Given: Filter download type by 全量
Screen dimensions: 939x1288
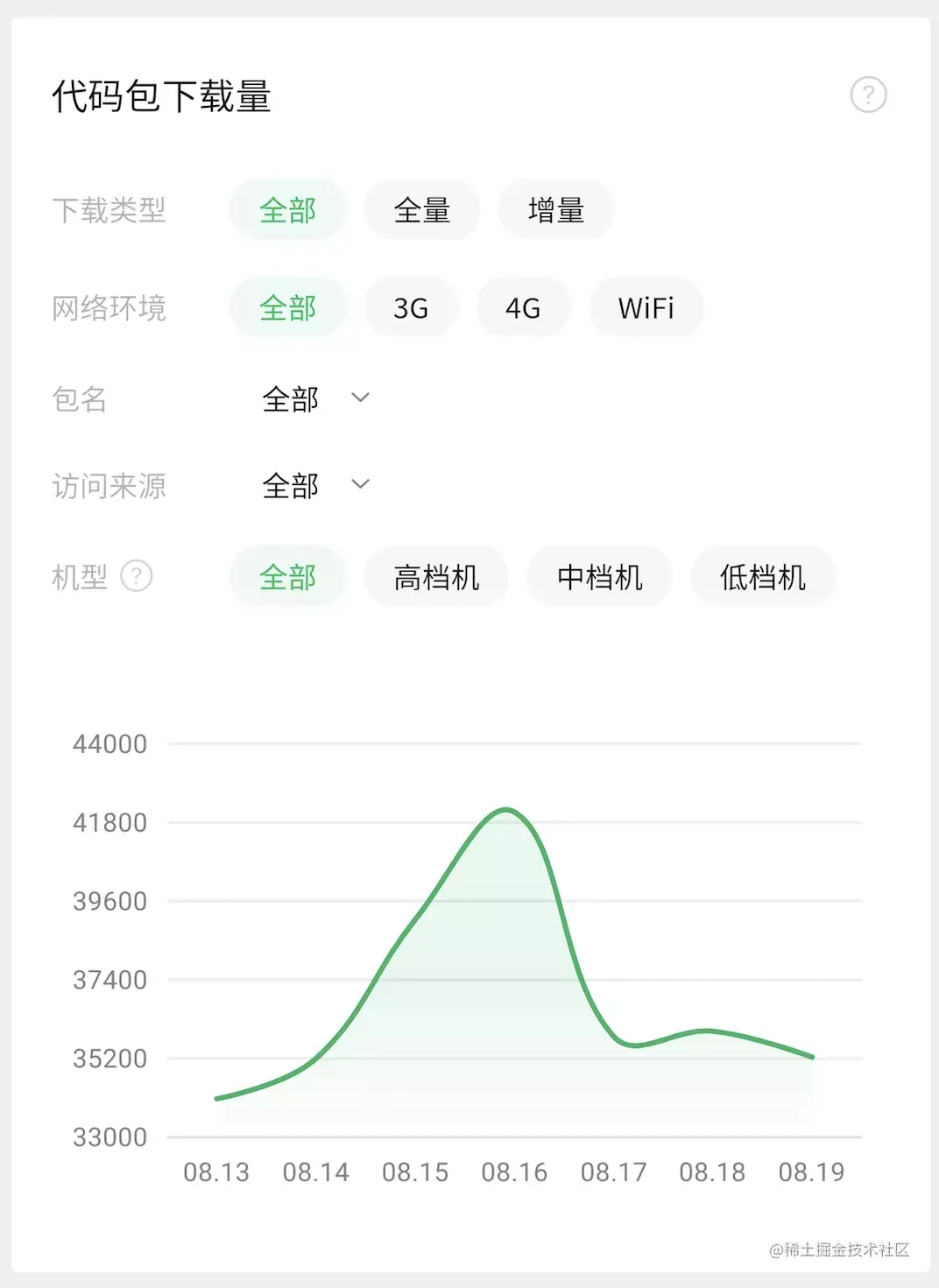Looking at the screenshot, I should [x=421, y=210].
